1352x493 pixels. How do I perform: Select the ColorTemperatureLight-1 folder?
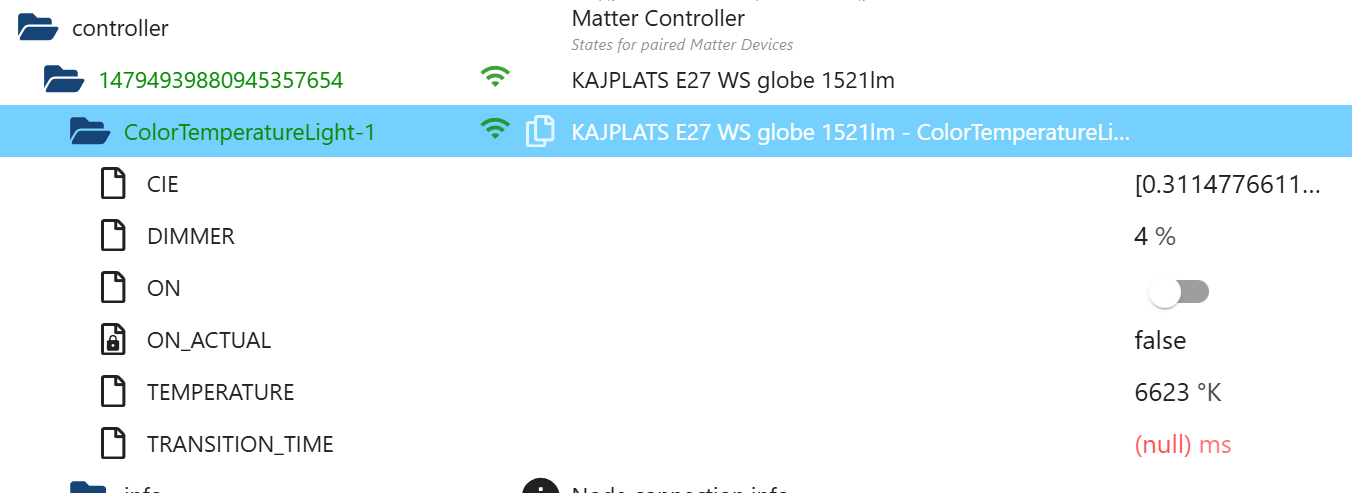coord(249,132)
